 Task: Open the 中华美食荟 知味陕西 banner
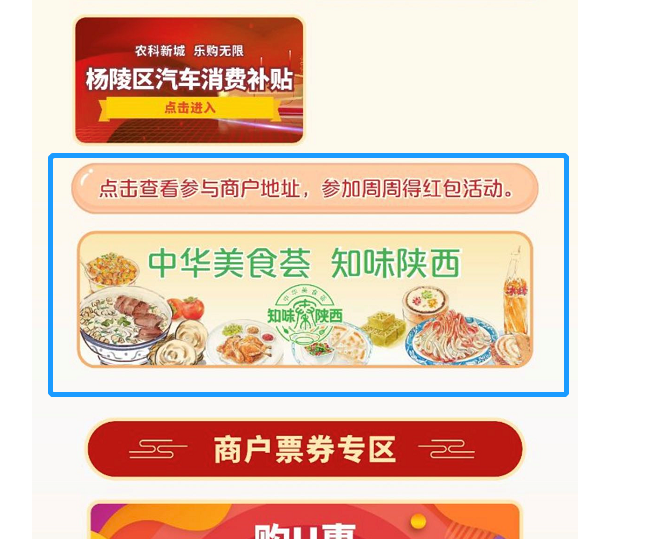click(304, 299)
